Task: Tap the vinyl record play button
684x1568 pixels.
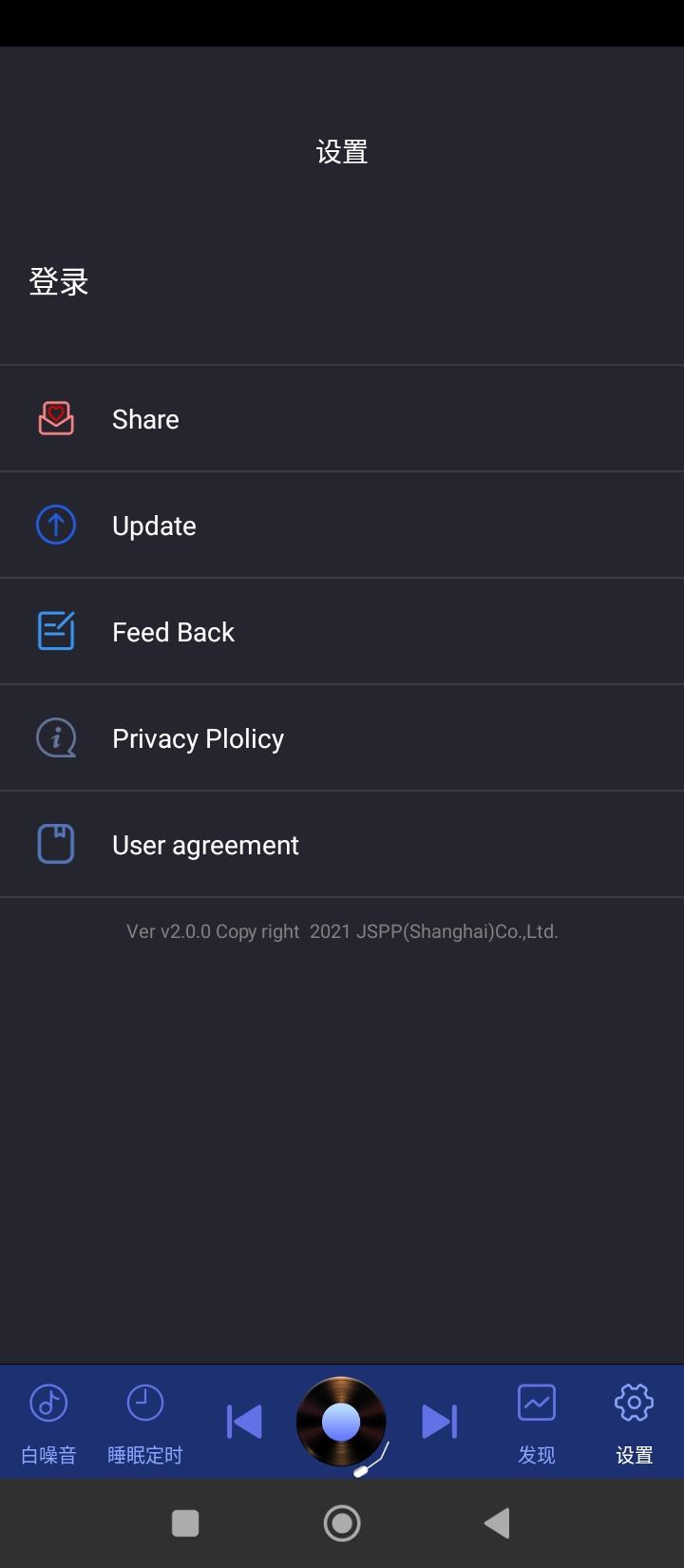Action: pyautogui.click(x=342, y=1421)
